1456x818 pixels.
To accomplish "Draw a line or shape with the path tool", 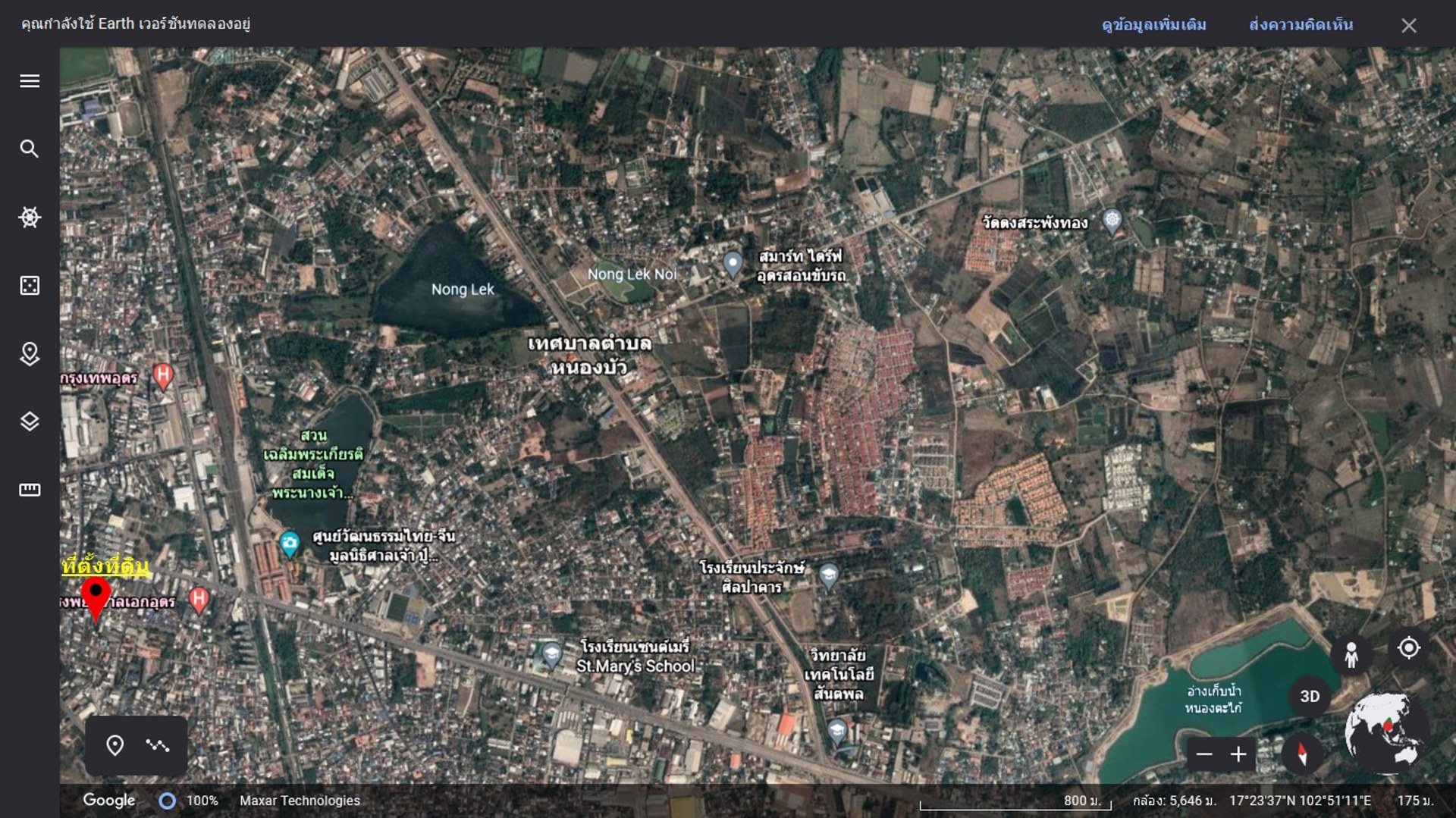I will click(158, 745).
